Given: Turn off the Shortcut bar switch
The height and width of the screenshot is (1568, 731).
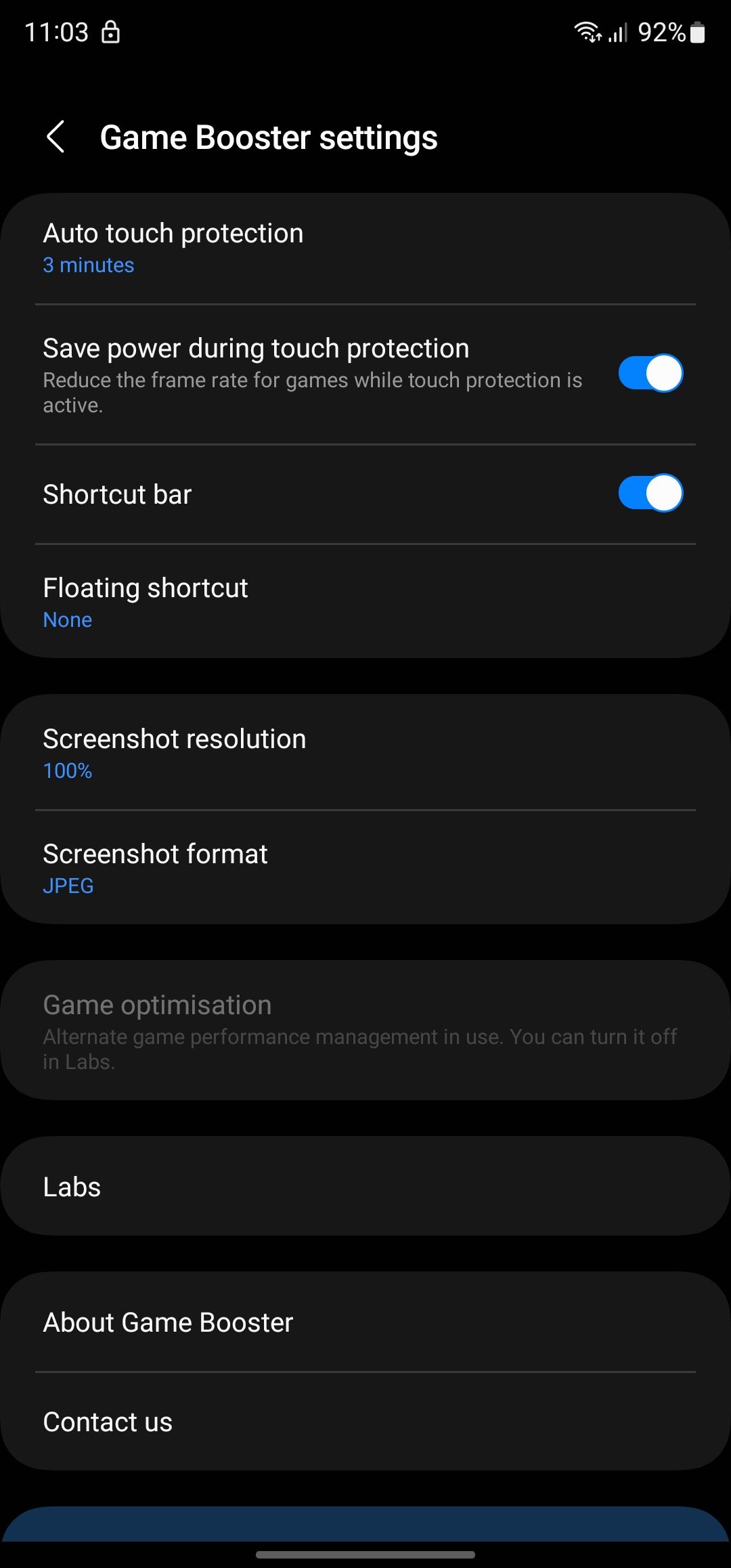Looking at the screenshot, I should (650, 494).
